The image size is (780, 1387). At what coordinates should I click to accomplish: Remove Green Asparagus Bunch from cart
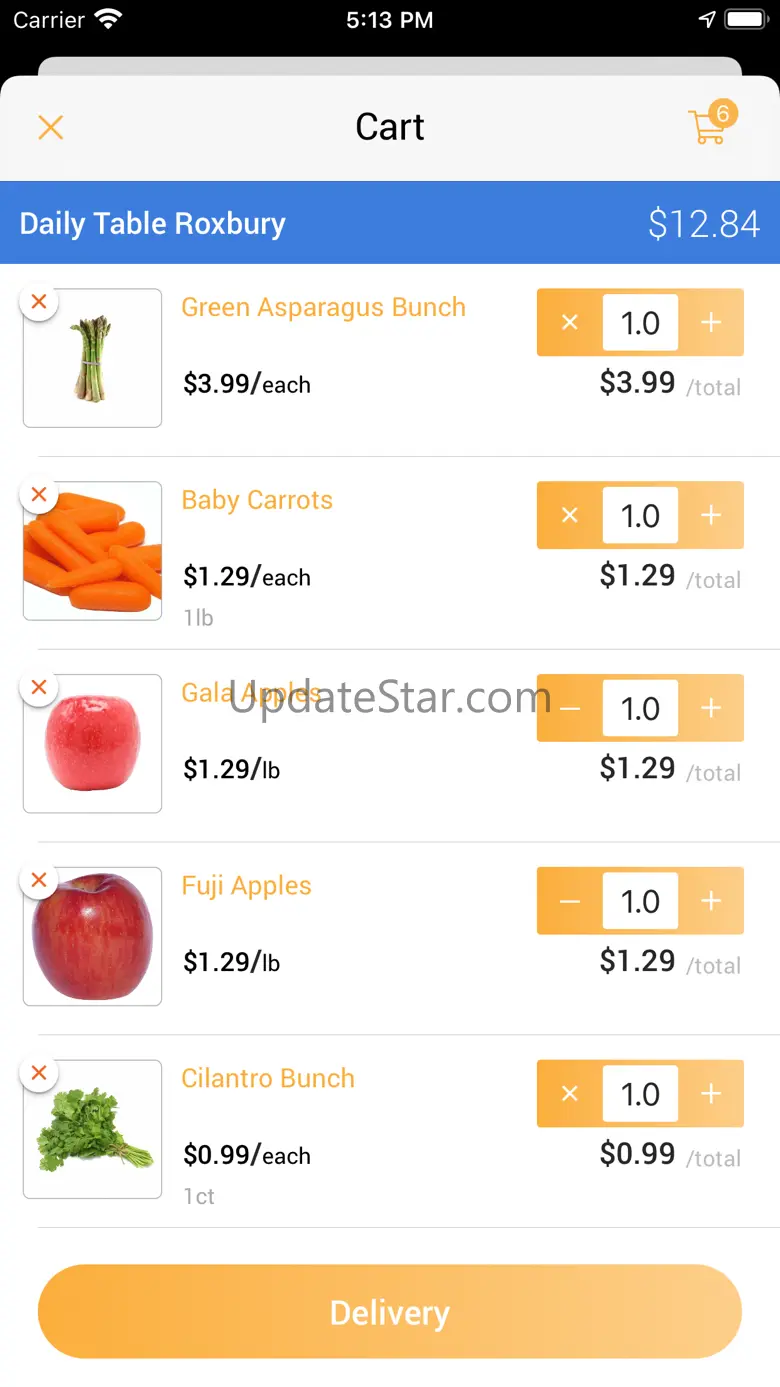tap(39, 301)
